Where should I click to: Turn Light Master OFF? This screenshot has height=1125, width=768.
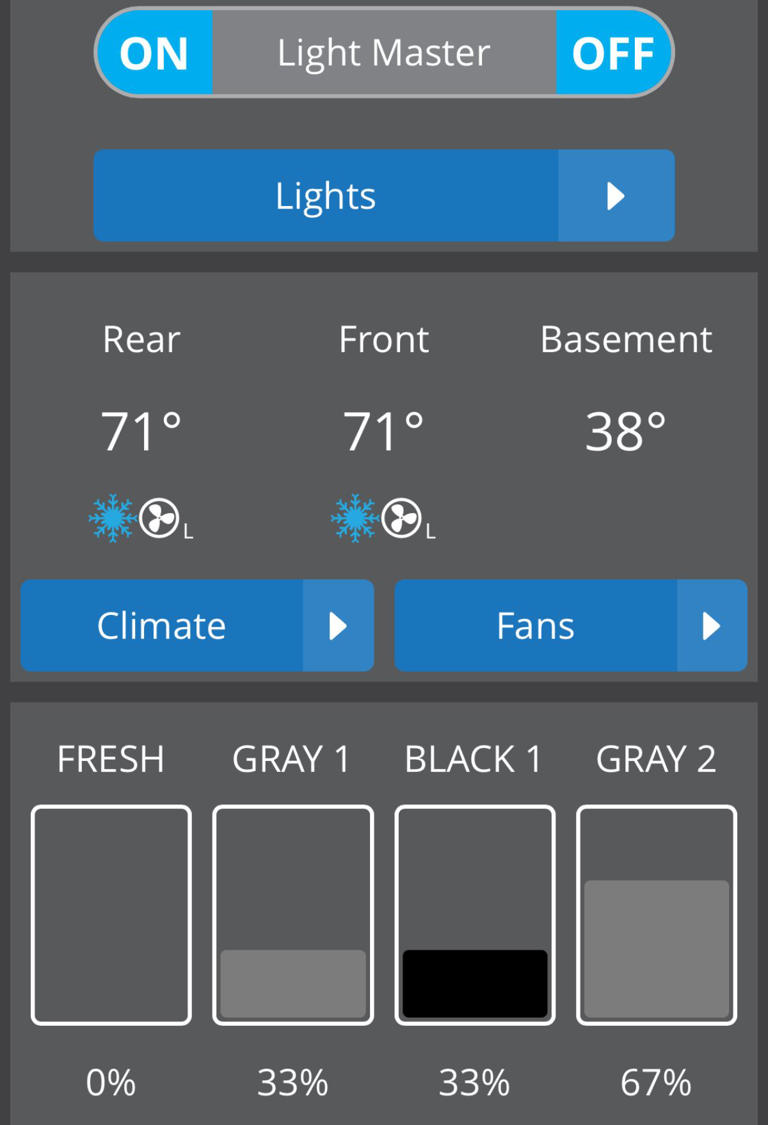coord(612,53)
